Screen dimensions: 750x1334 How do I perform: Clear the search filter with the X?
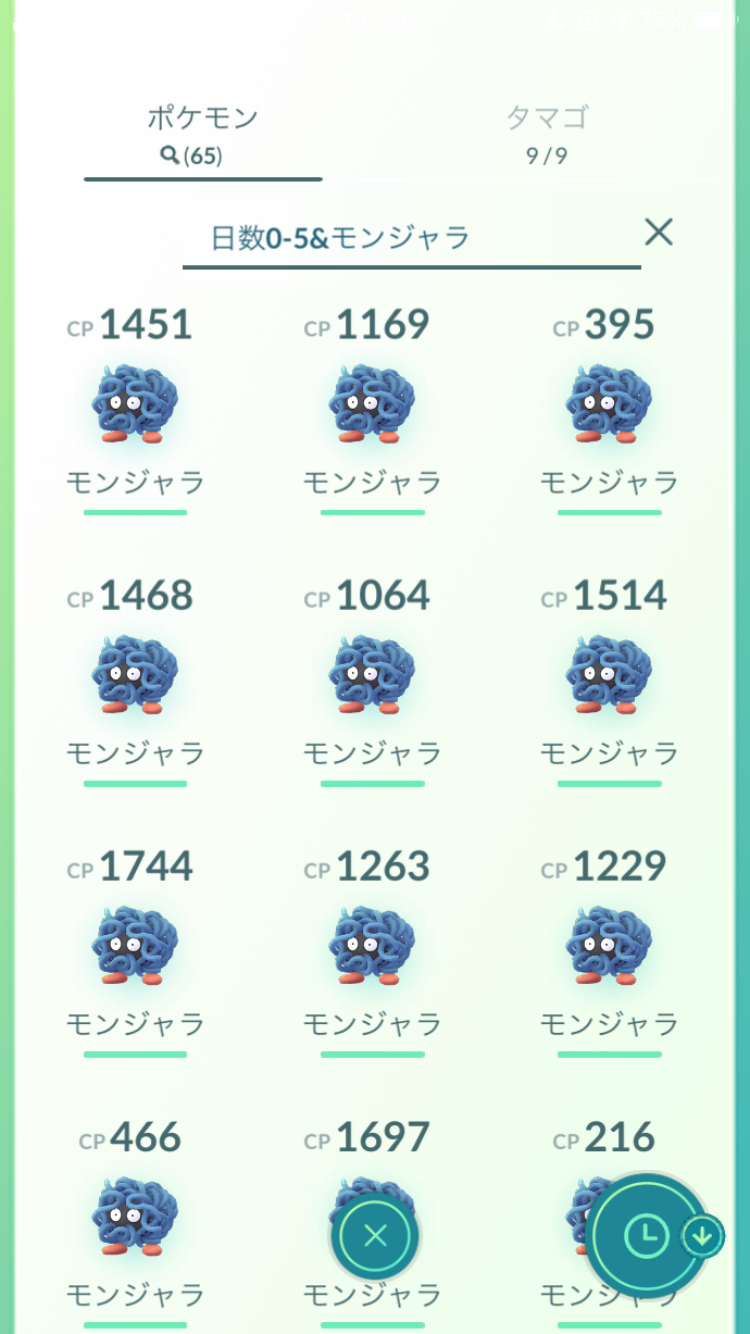658,233
